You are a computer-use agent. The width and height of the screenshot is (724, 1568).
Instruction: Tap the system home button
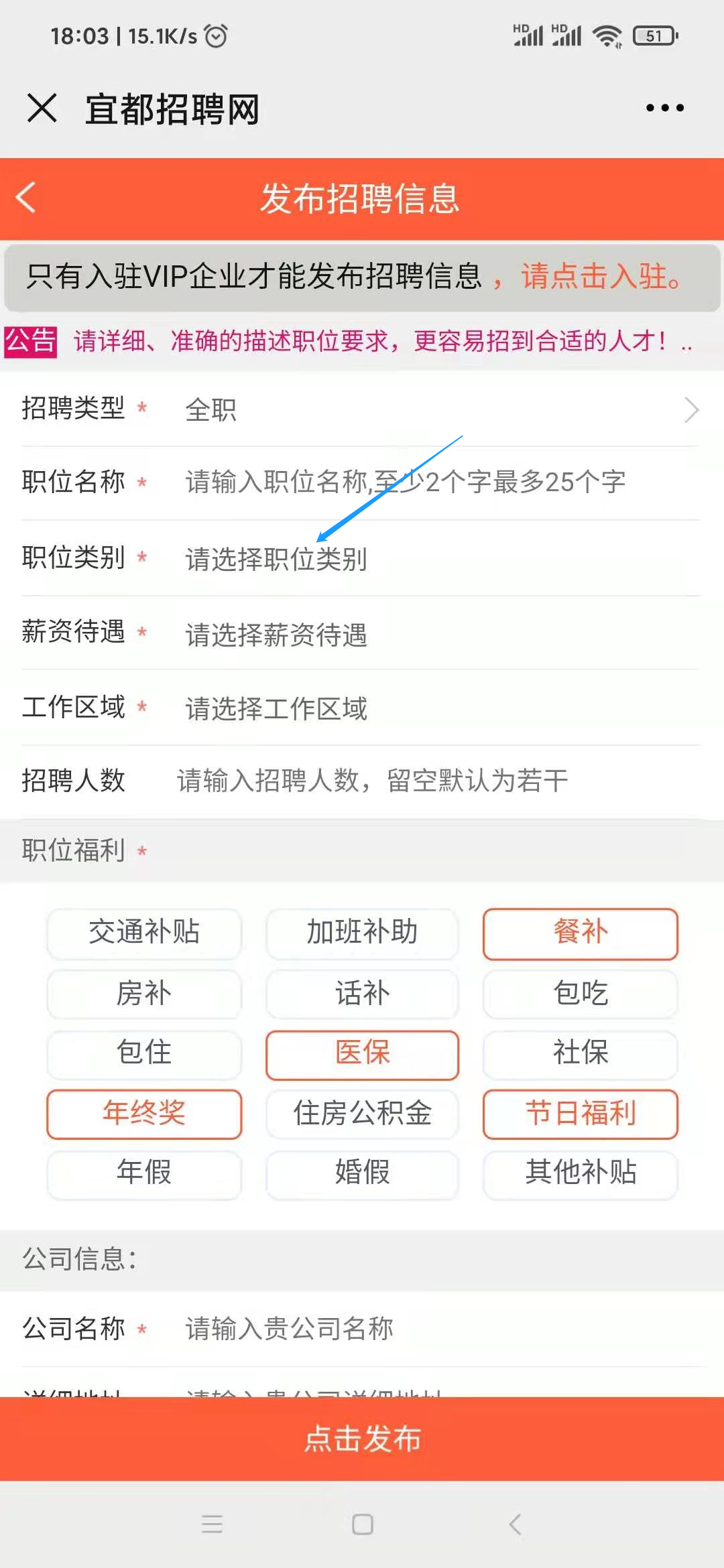tap(362, 1524)
